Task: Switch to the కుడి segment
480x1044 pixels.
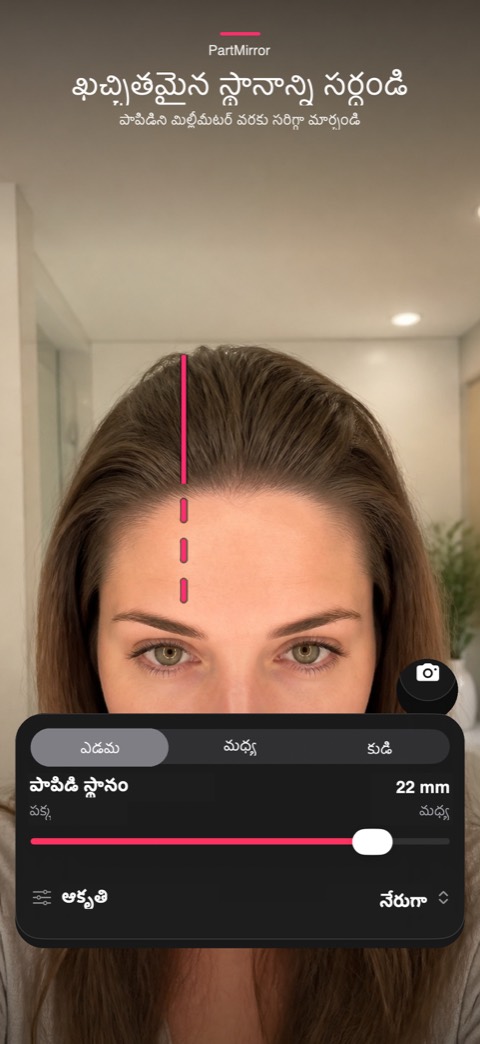Action: pos(379,747)
